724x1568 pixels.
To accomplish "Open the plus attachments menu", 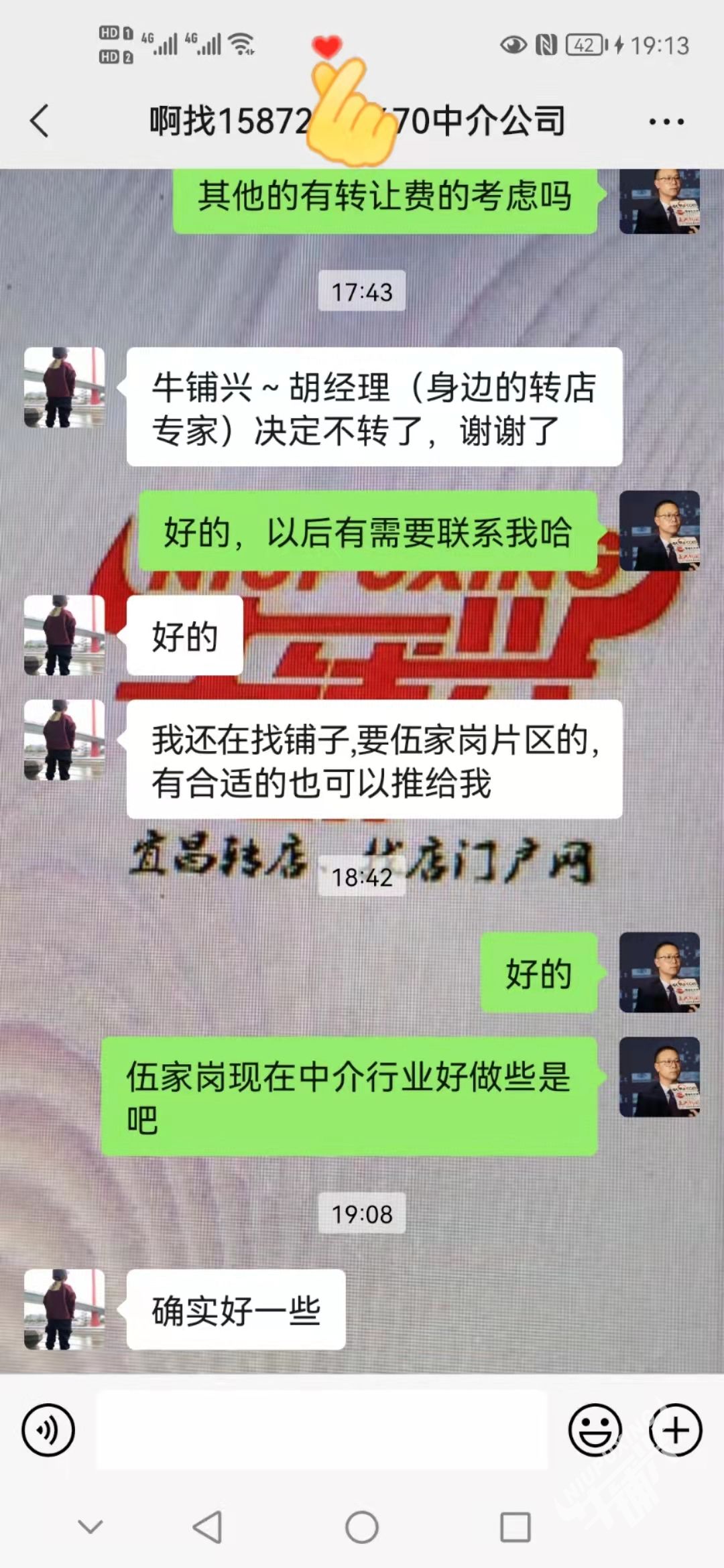I will point(675,1430).
